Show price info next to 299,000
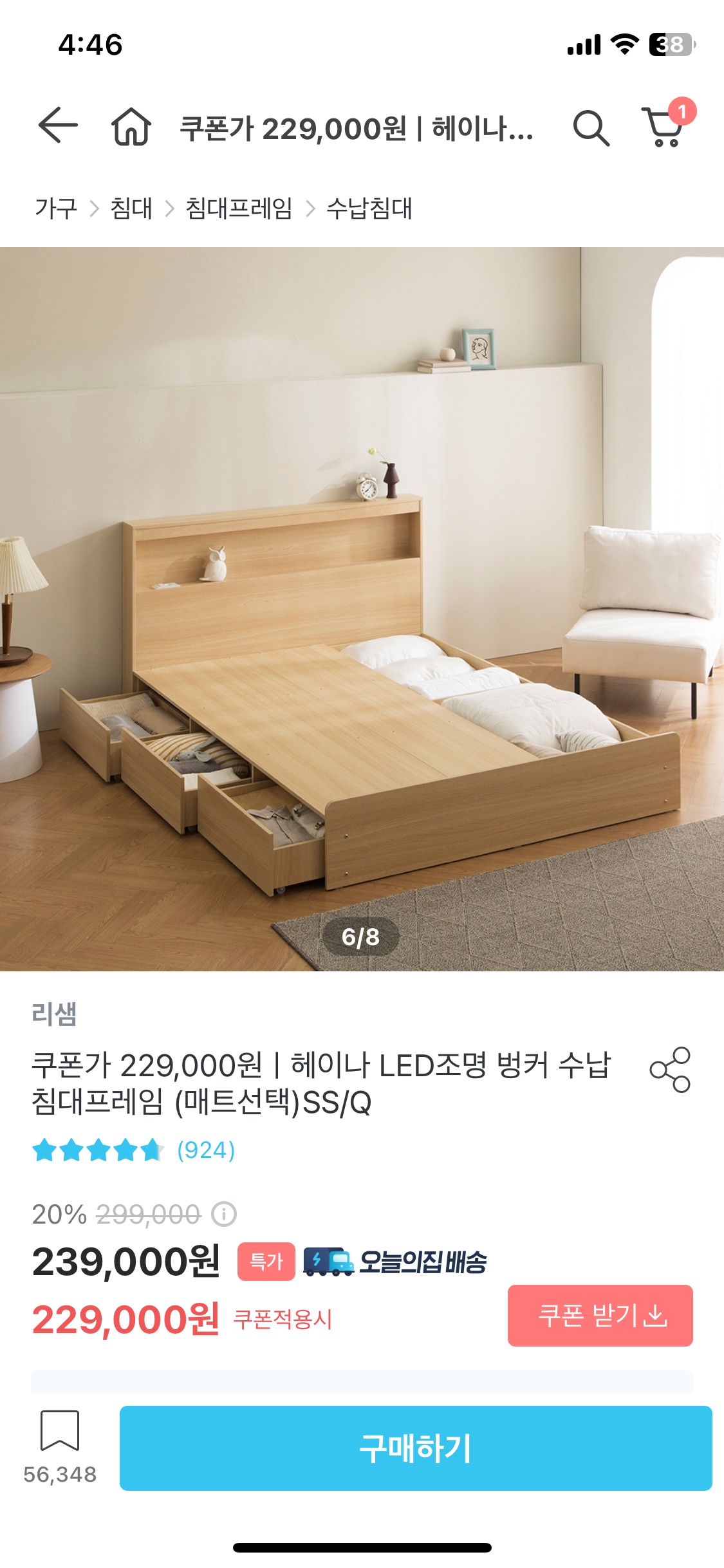 [x=224, y=1215]
